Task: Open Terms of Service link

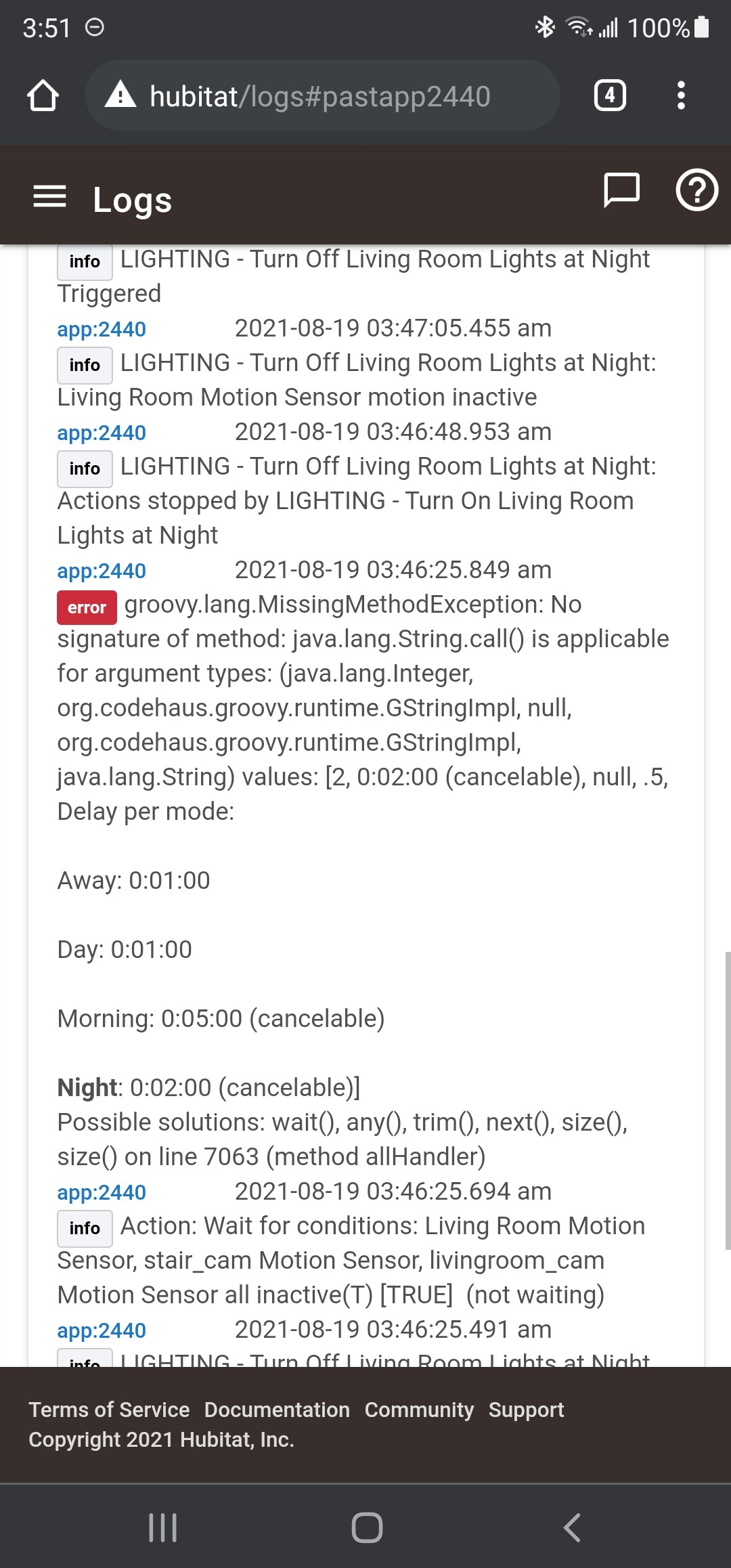Action: click(109, 1410)
